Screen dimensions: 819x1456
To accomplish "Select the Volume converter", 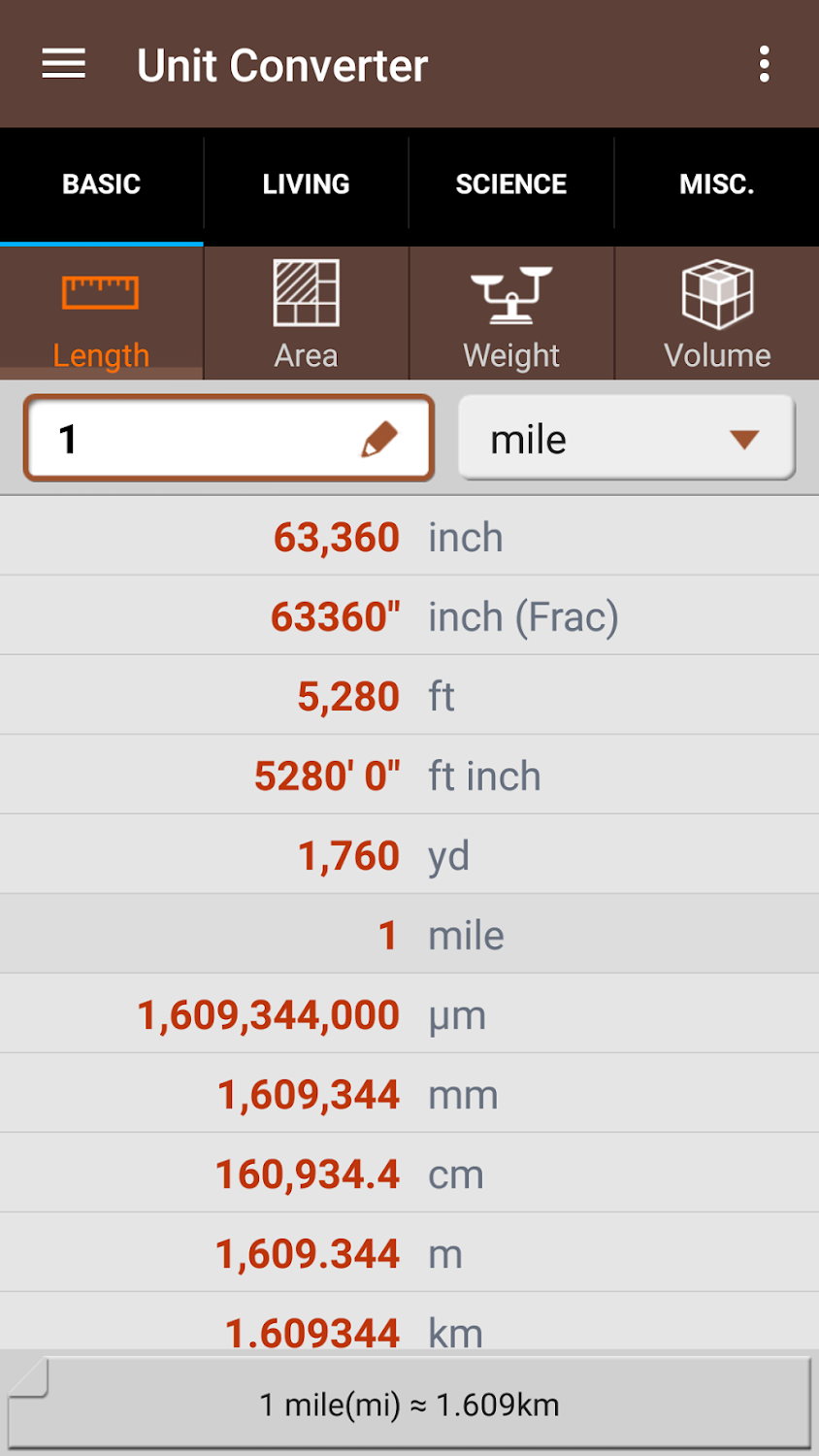I will coord(717,314).
